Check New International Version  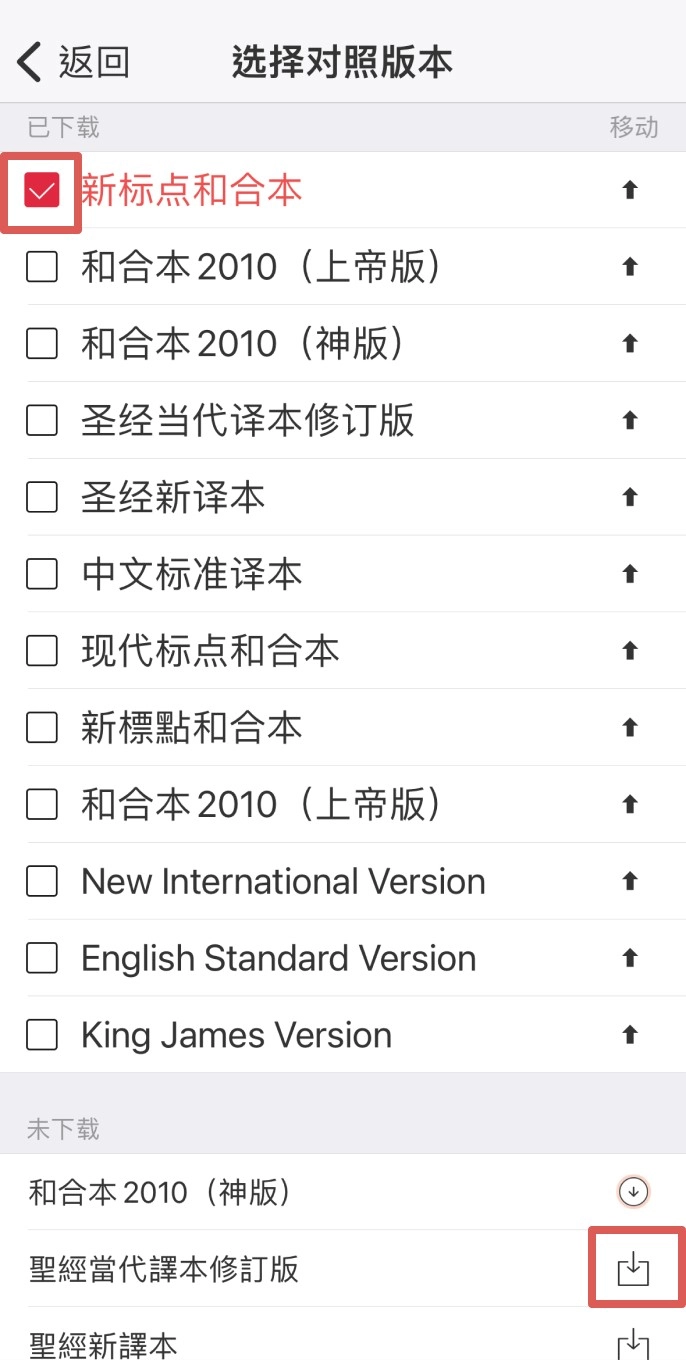tap(41, 881)
